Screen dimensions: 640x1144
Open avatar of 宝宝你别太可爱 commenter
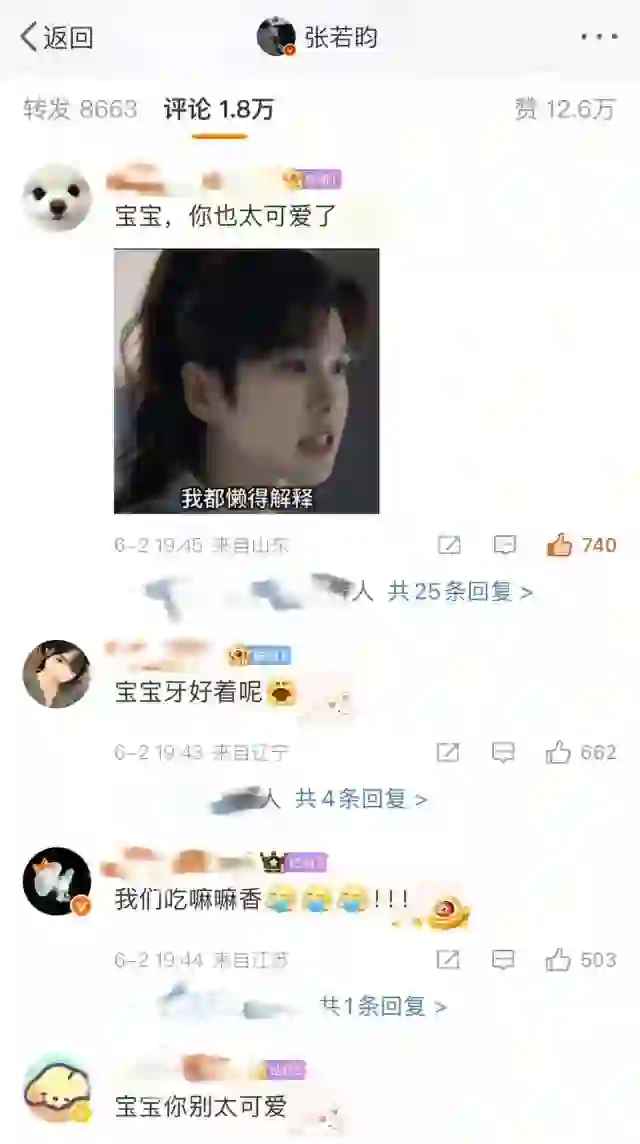click(57, 1088)
